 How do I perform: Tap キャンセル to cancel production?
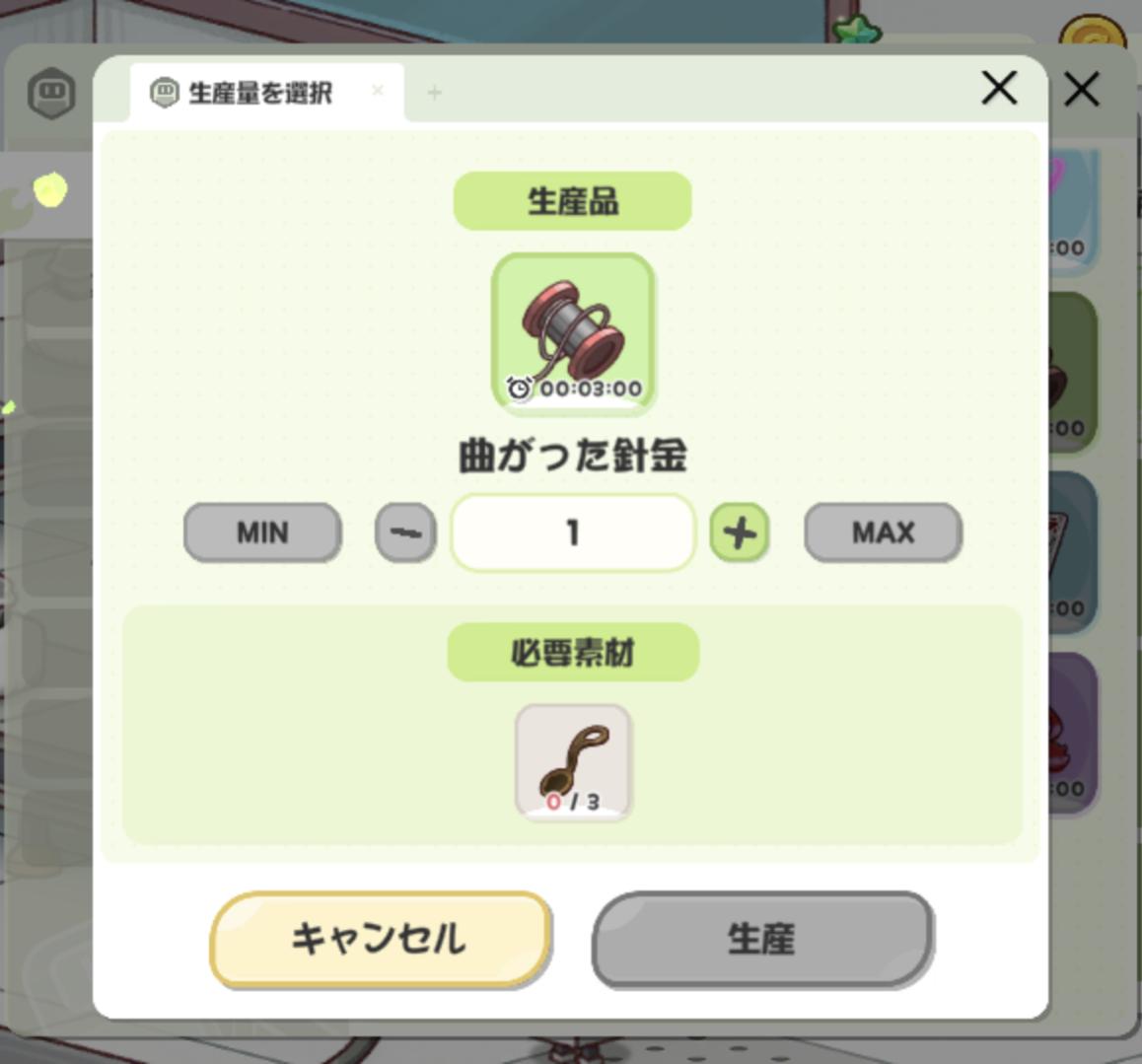[380, 939]
